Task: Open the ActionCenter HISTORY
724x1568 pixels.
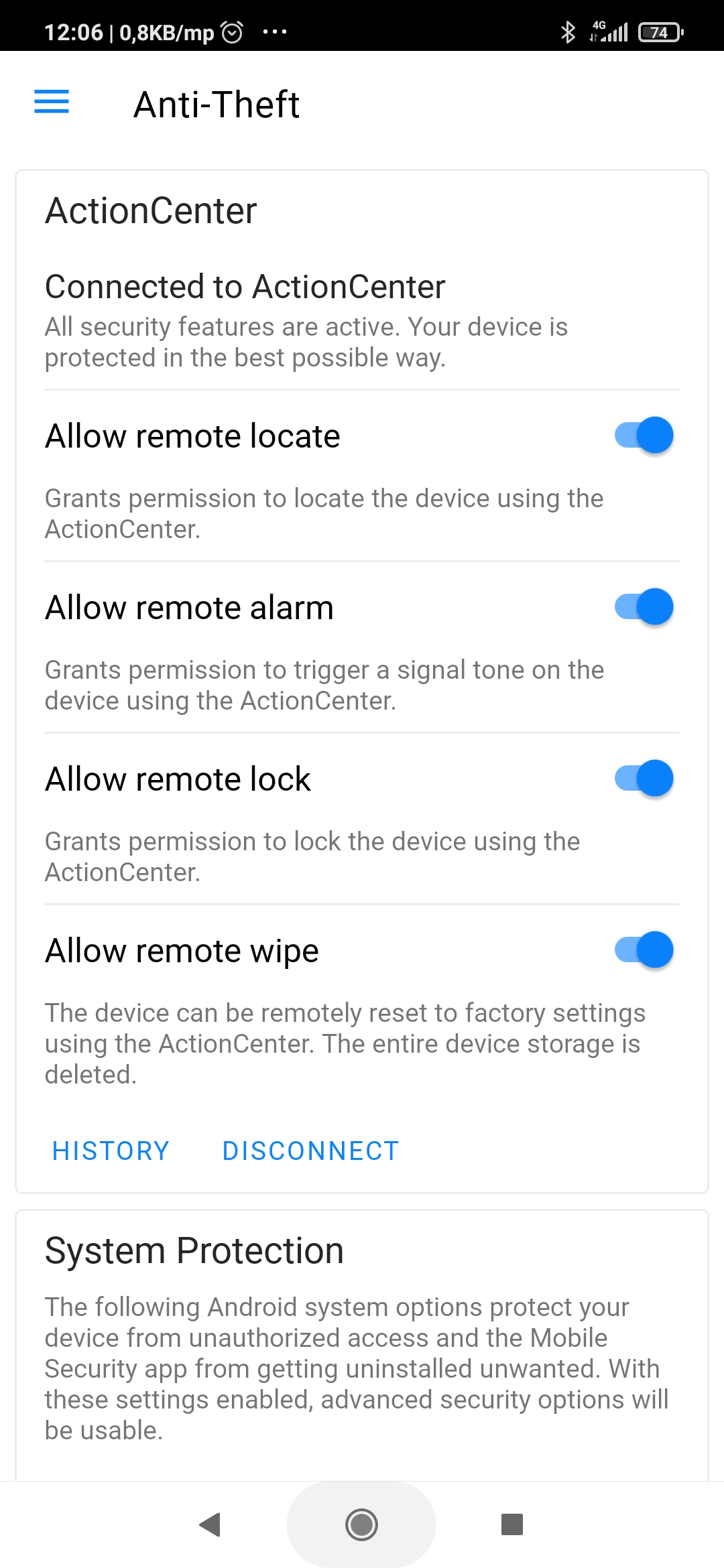Action: [x=111, y=1151]
